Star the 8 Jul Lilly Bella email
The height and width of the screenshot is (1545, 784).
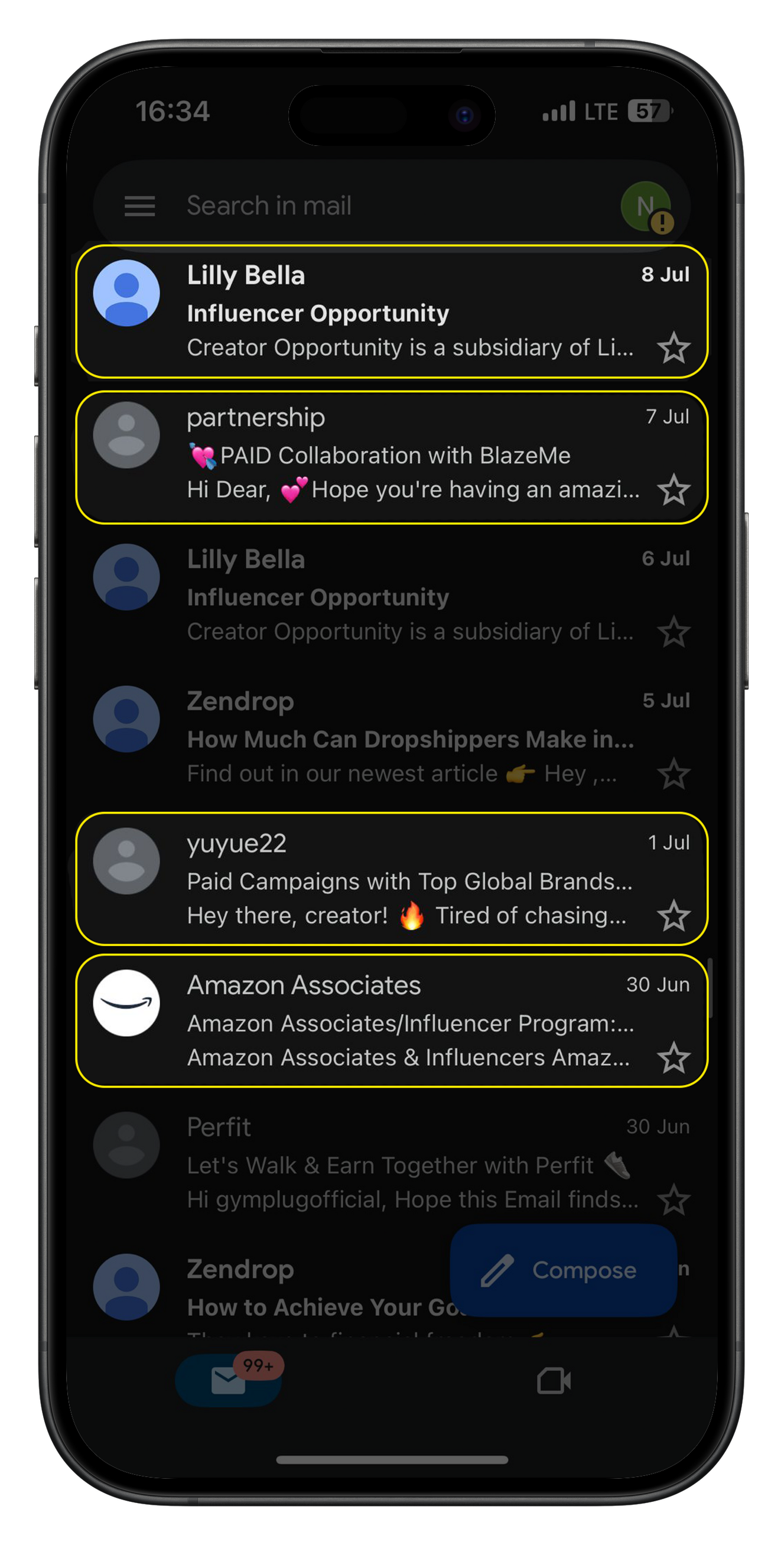674,348
